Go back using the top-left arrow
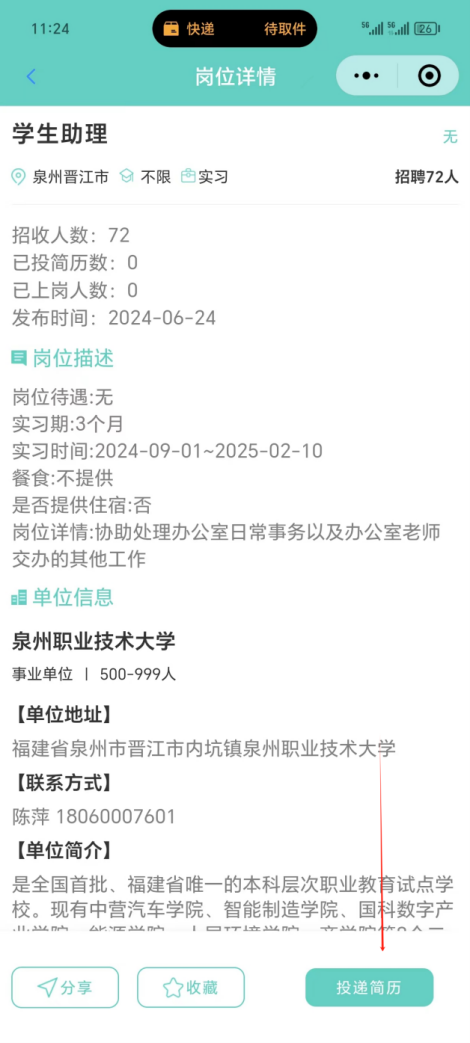The height and width of the screenshot is (1043, 470). coord(31,76)
